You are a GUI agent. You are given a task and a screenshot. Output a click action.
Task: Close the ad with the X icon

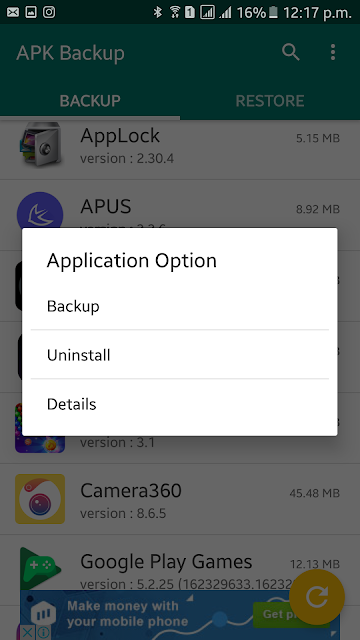coord(27,633)
